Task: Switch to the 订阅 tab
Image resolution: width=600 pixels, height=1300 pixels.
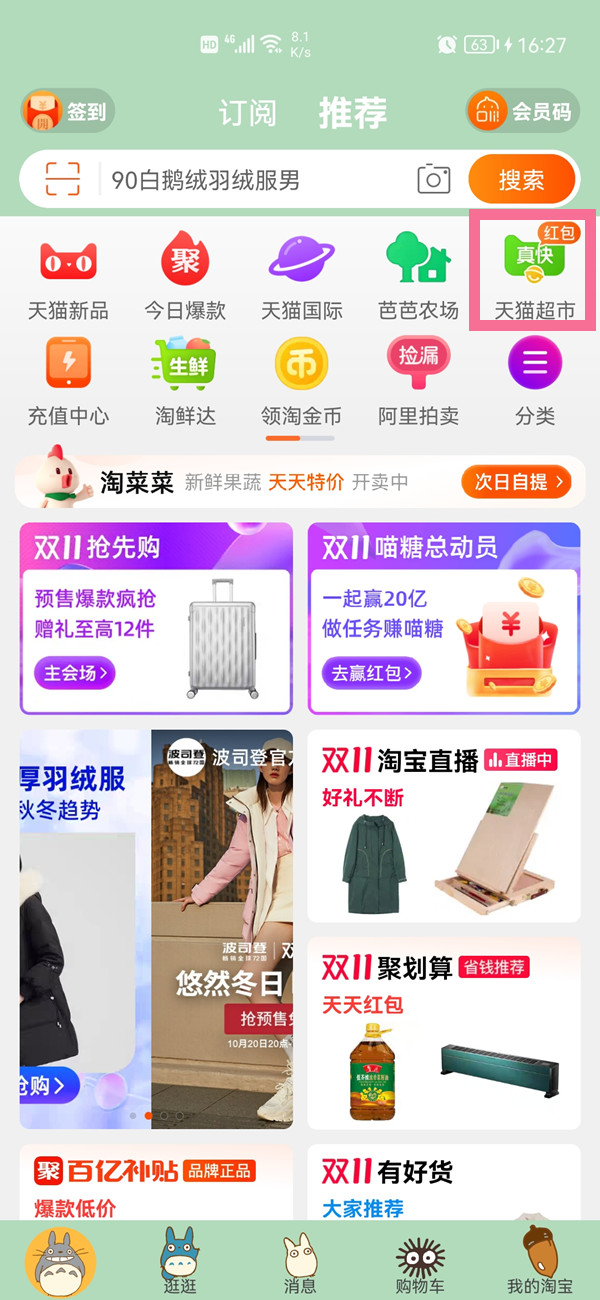Action: click(247, 113)
